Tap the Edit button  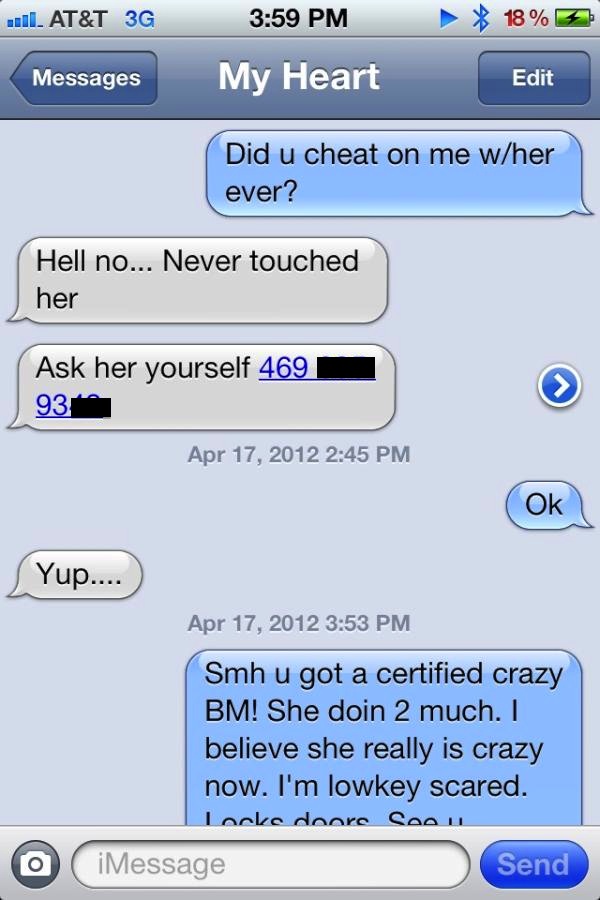(533, 78)
